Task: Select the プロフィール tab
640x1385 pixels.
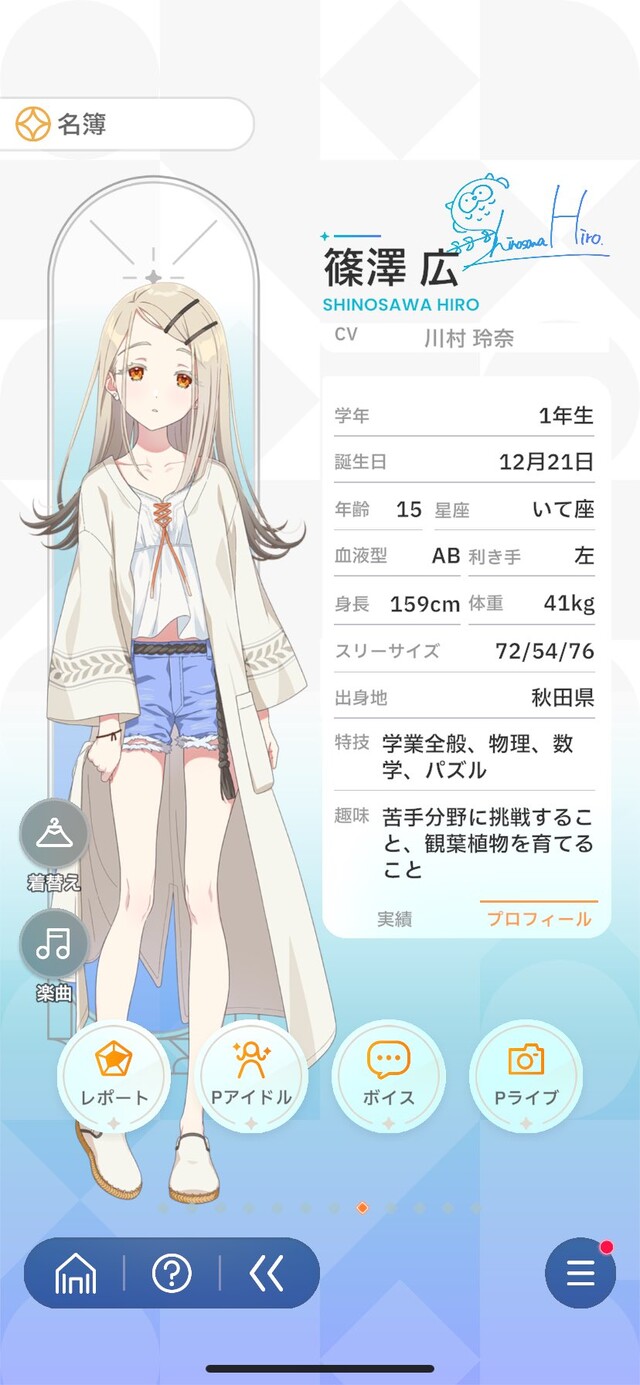Action: [x=539, y=919]
